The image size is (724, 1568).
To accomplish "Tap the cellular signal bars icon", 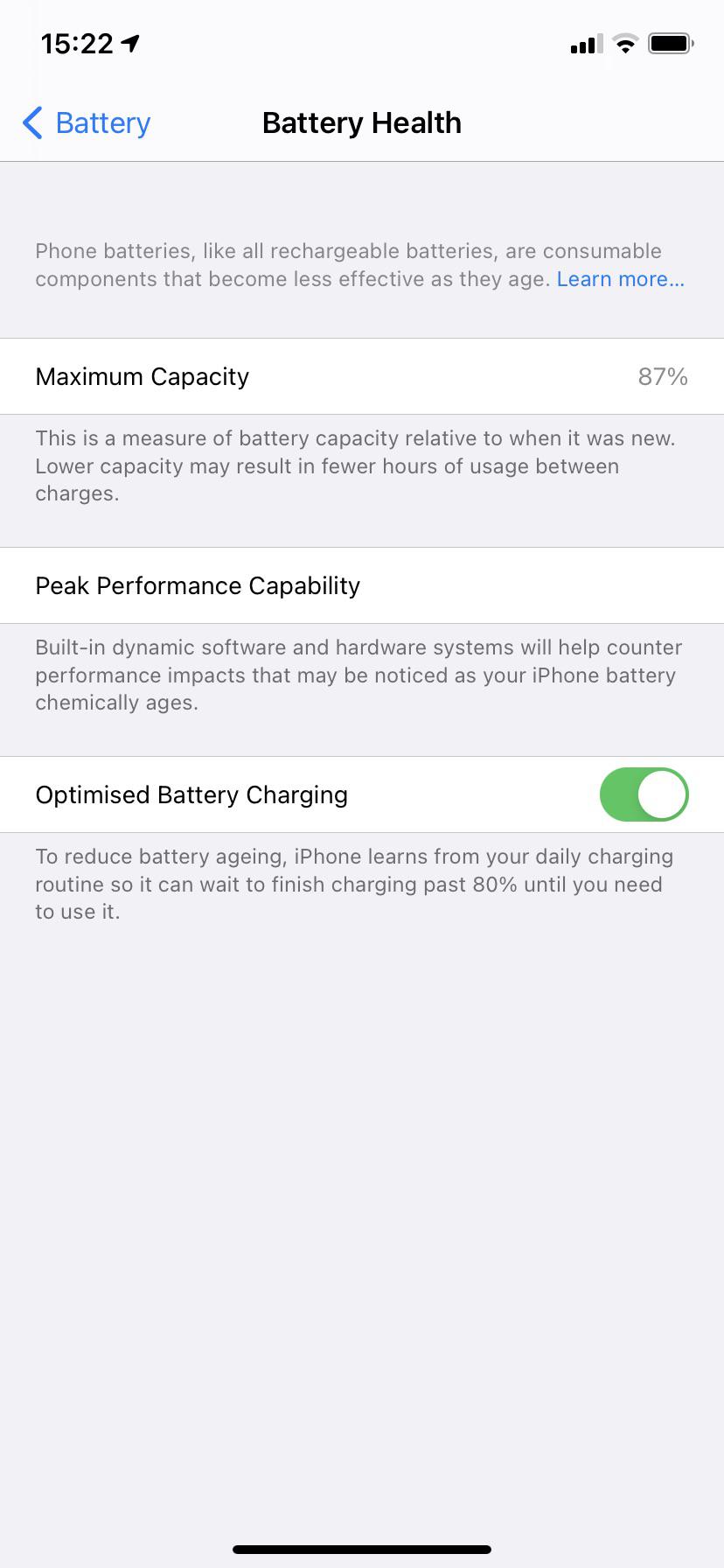I will [x=583, y=45].
